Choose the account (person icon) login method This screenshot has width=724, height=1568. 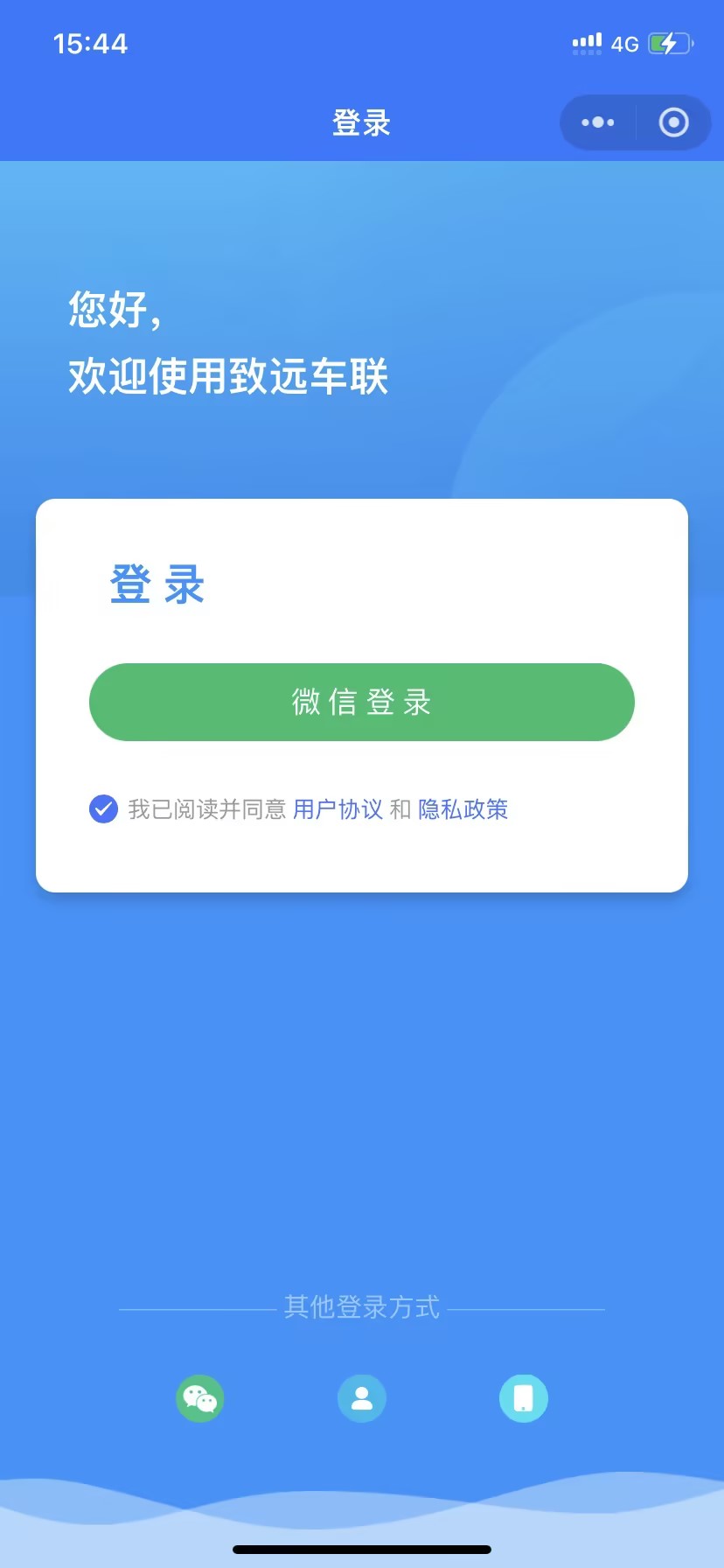pos(362,1398)
